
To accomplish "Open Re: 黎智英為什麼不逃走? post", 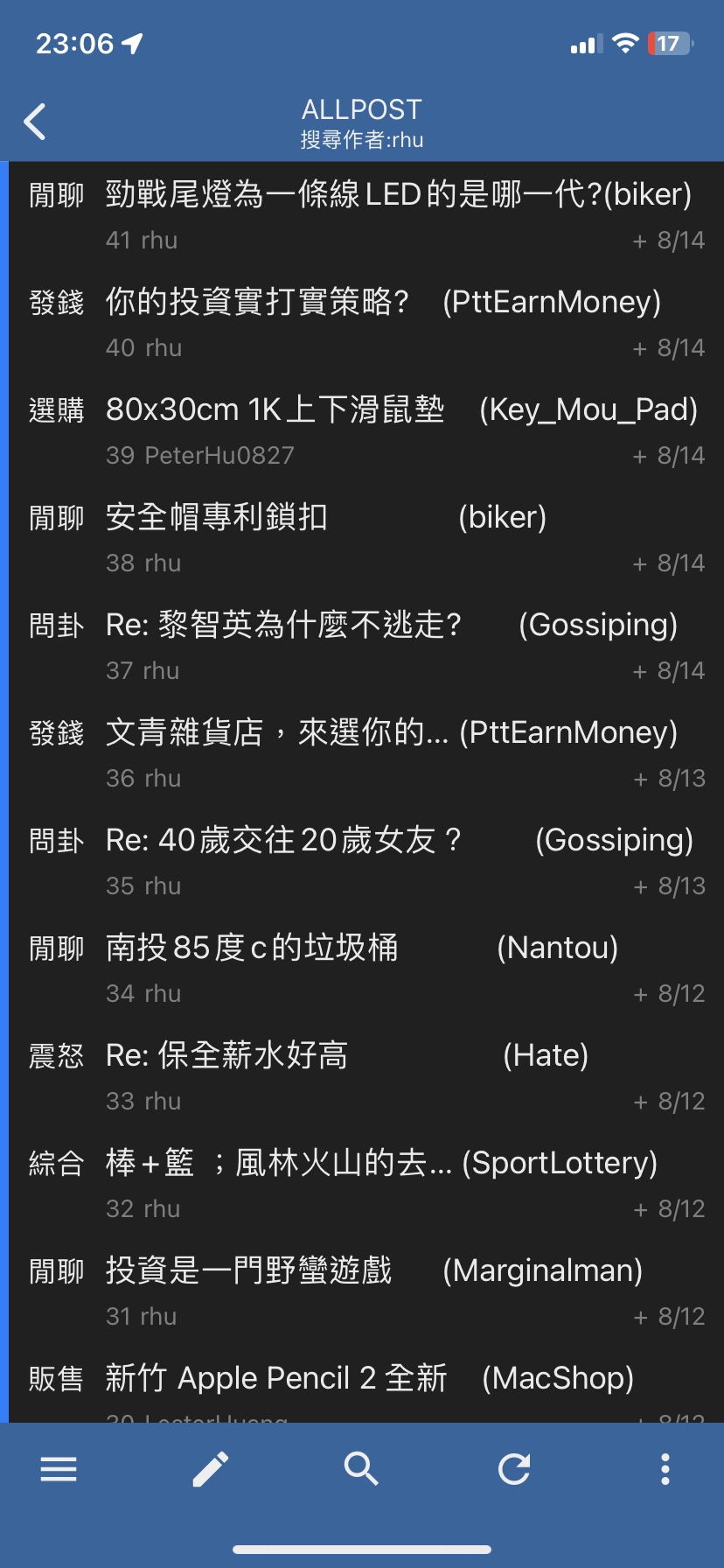I will [366, 646].
